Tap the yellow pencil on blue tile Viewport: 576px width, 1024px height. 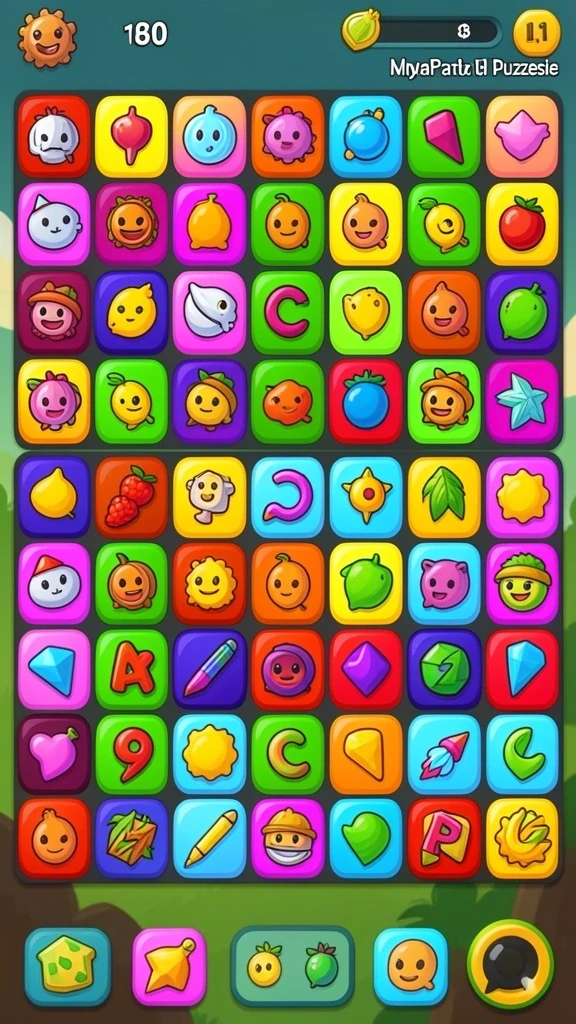[x=209, y=838]
